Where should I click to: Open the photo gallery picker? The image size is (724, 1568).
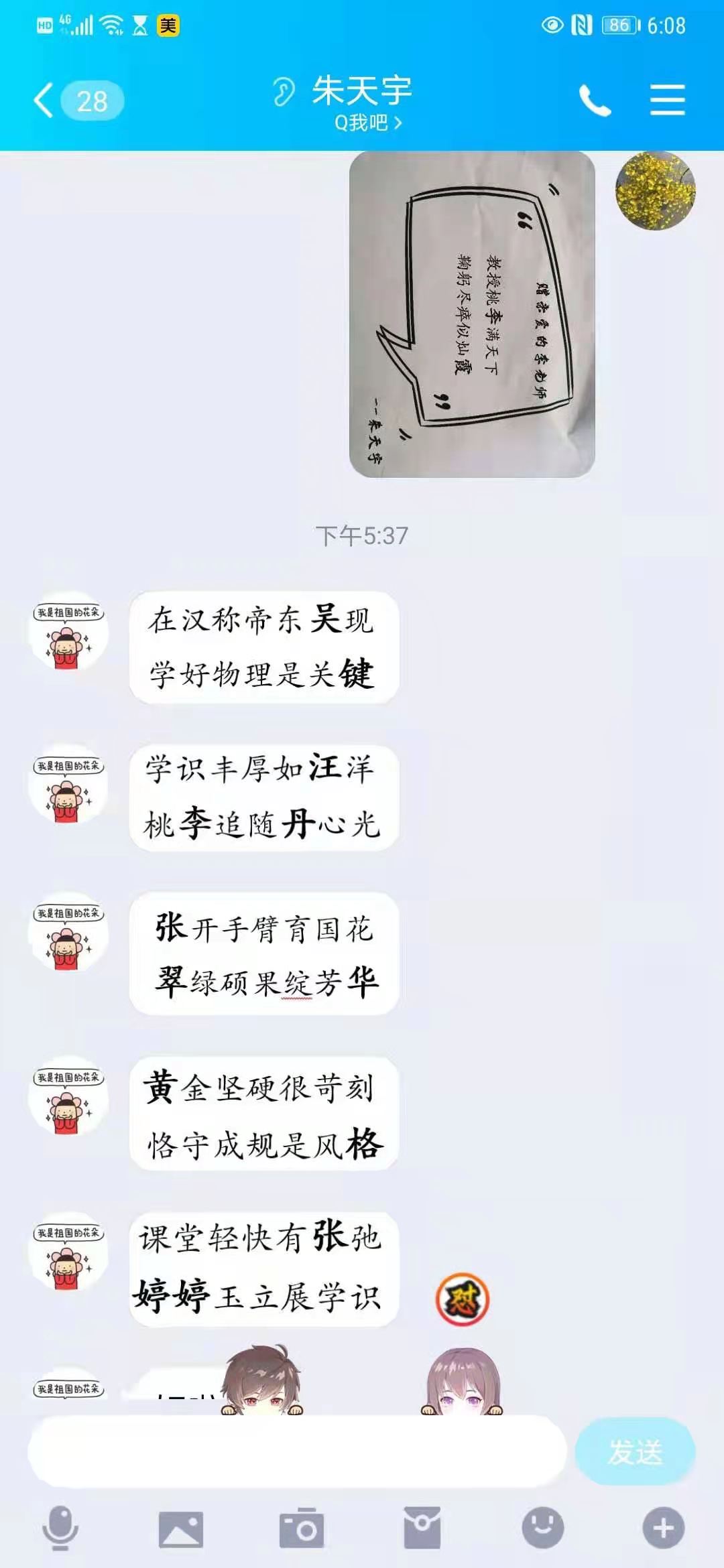click(180, 1528)
